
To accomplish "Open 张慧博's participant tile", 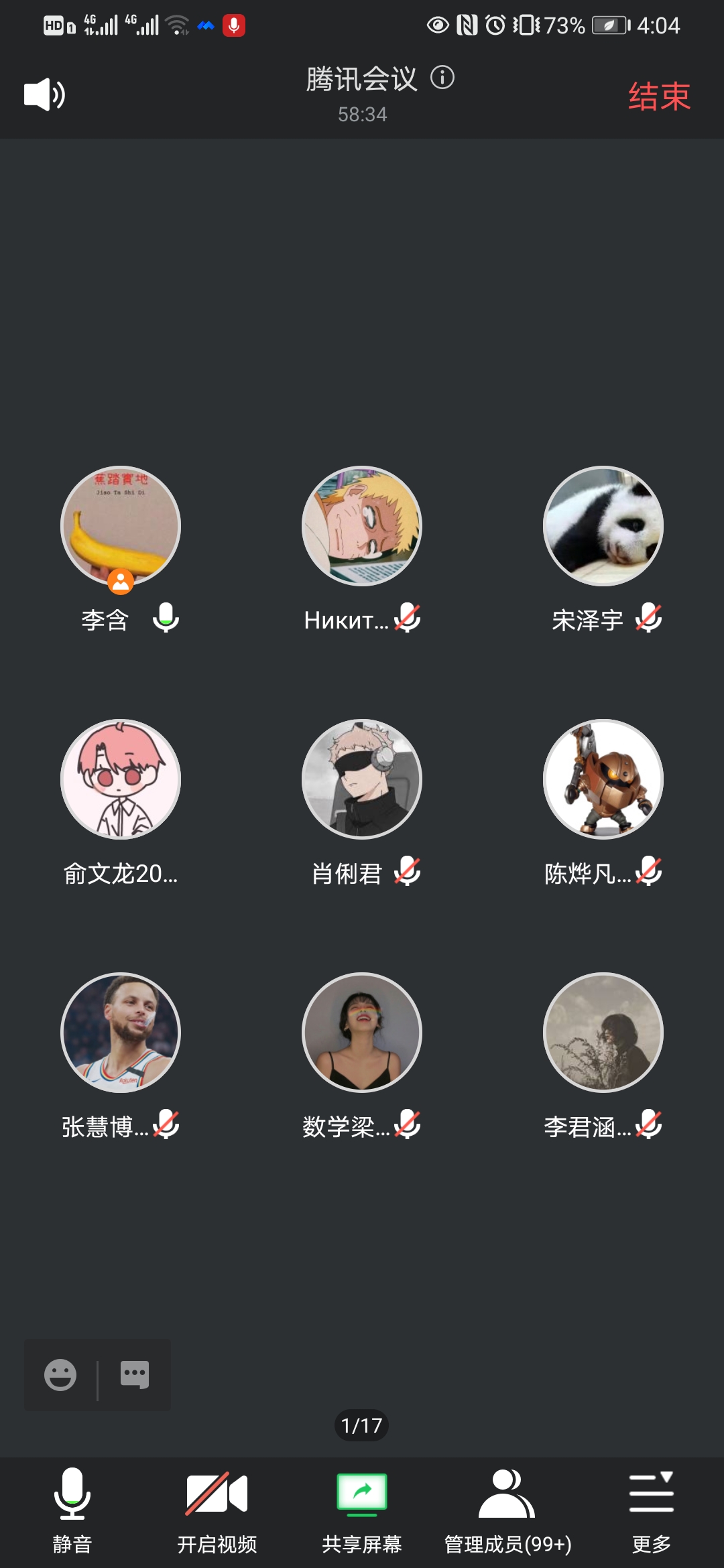I will 121,1033.
